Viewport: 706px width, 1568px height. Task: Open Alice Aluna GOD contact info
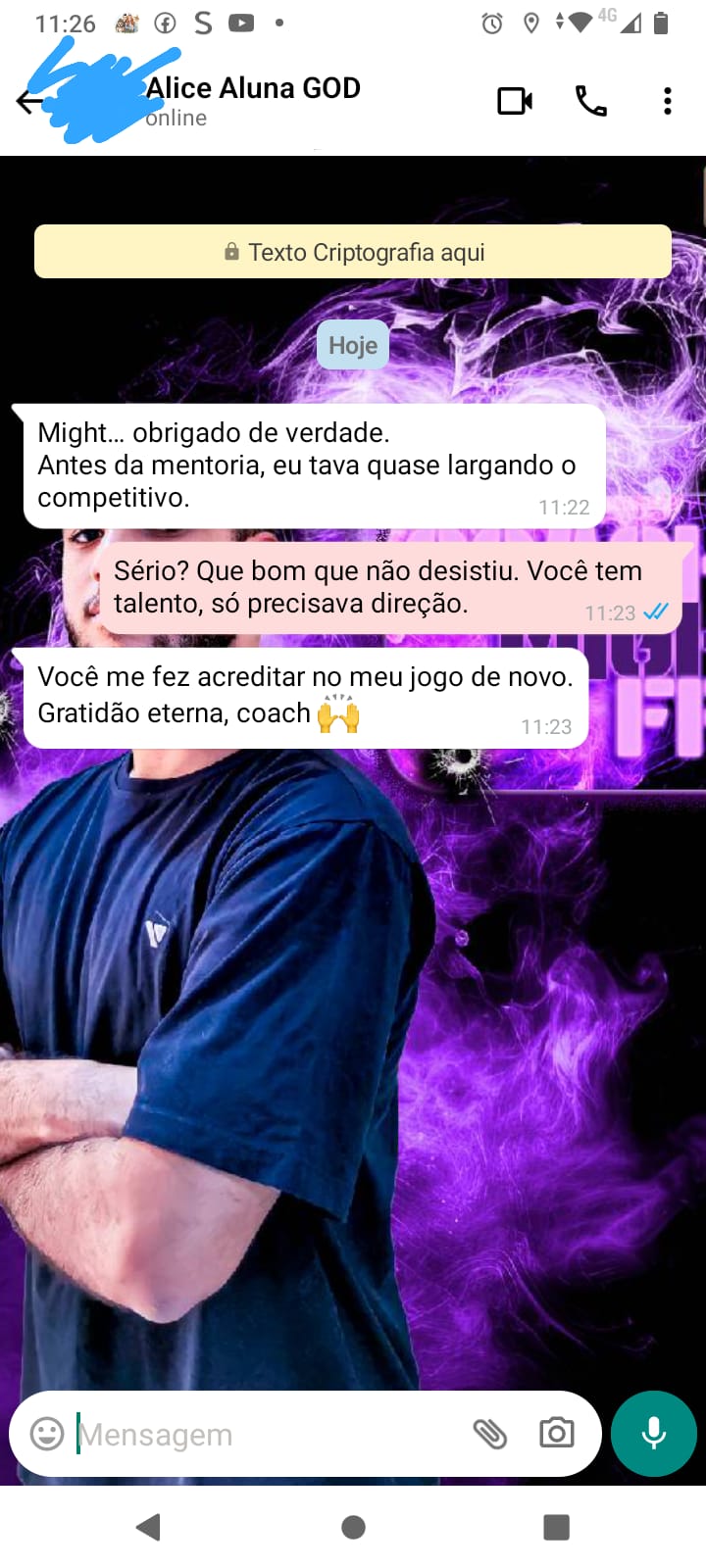253,100
